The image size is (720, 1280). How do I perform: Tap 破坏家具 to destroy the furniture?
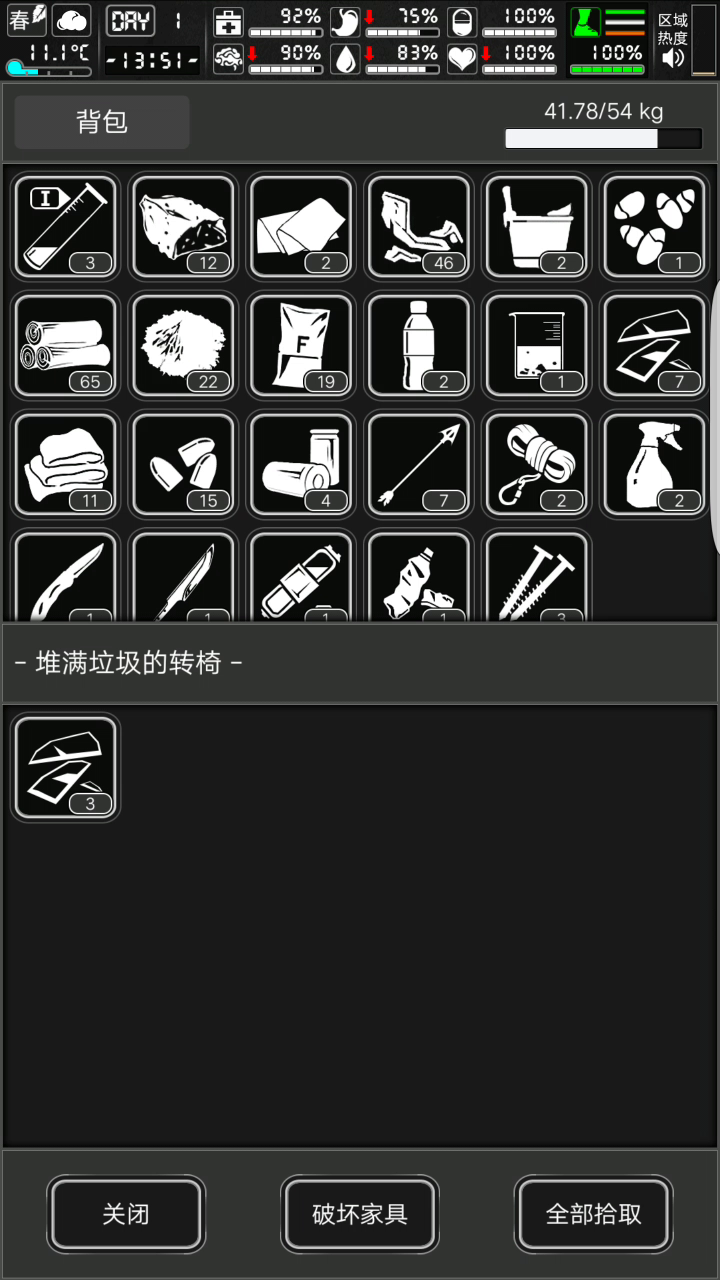(360, 1214)
